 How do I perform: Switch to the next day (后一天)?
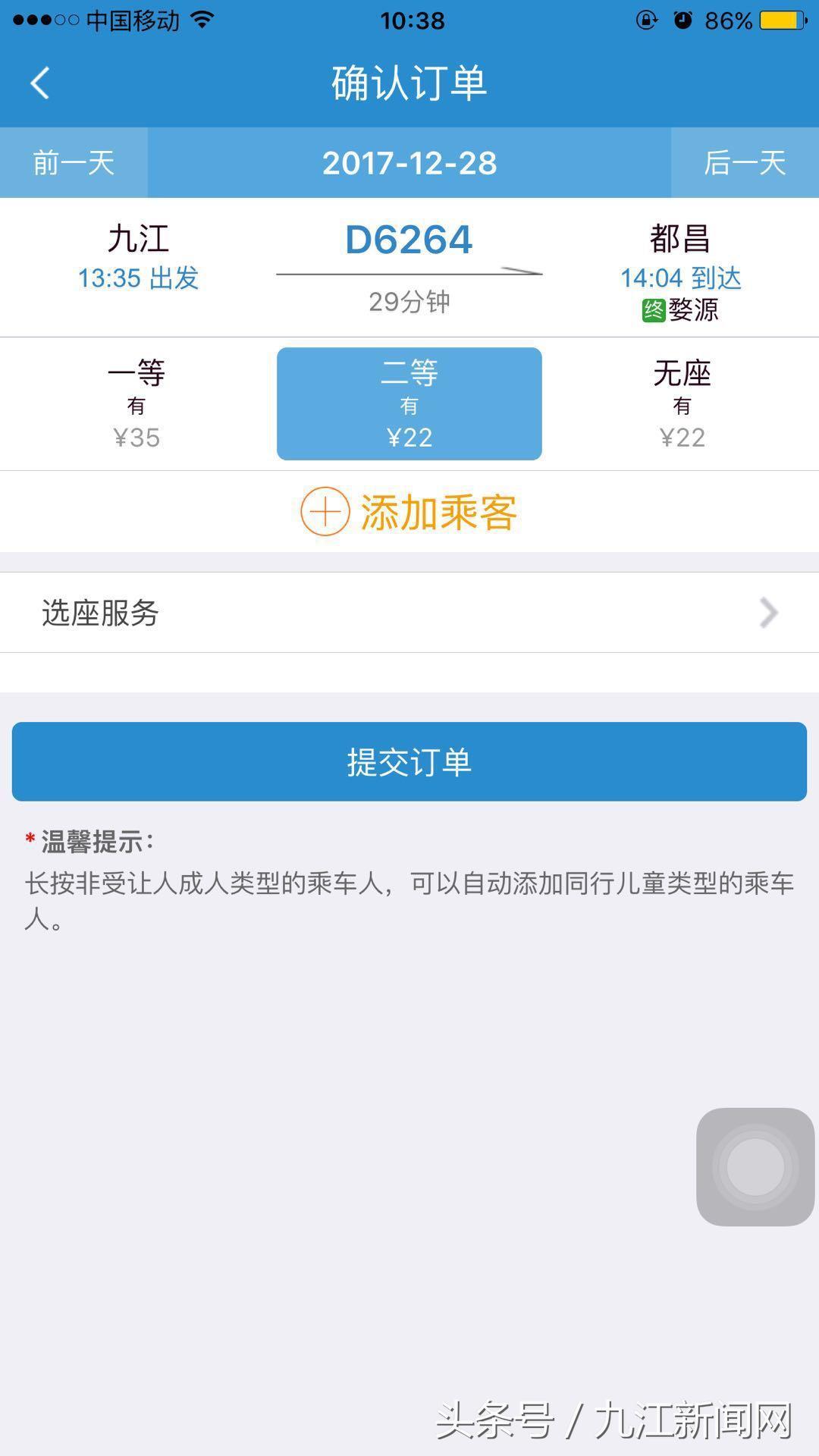(745, 162)
